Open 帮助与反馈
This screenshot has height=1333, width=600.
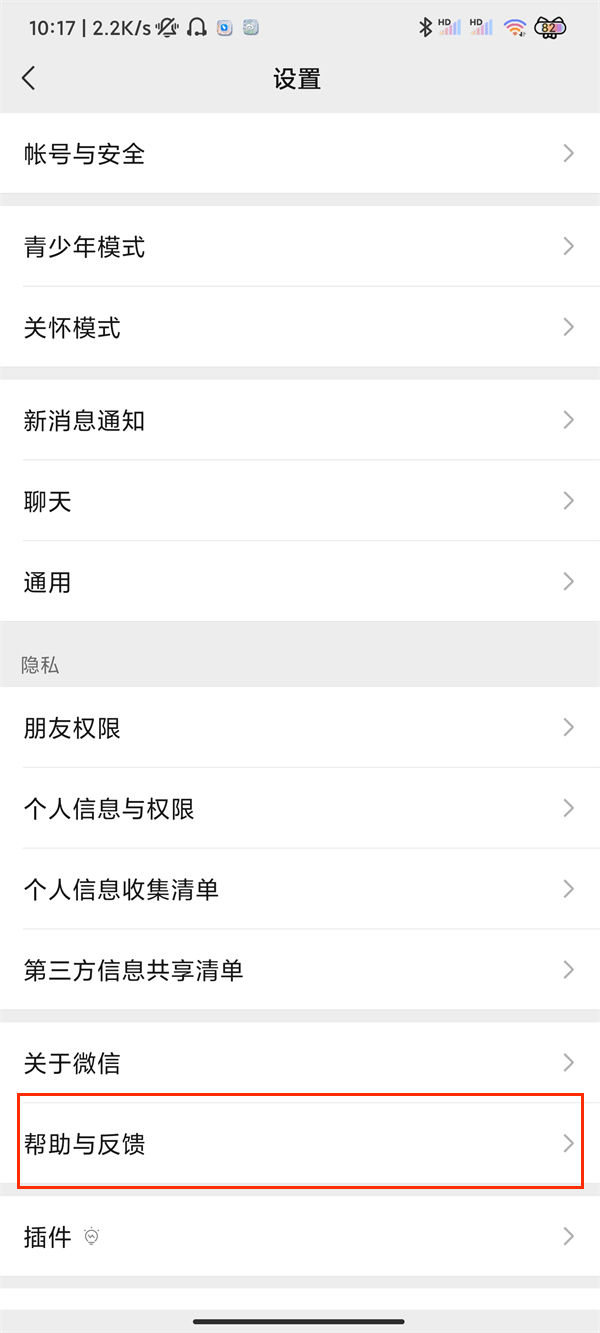tap(300, 1143)
